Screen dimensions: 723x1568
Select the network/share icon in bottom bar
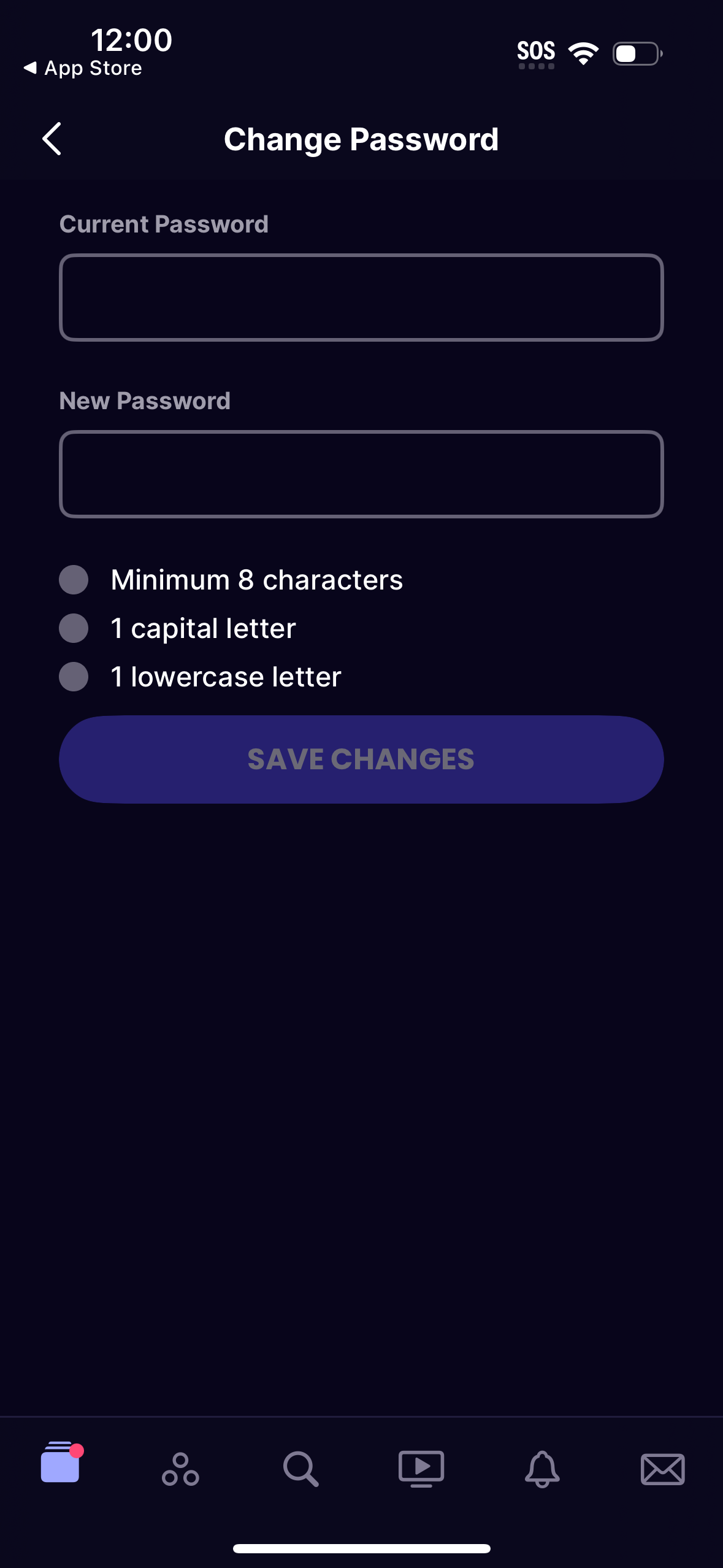[x=181, y=1469]
